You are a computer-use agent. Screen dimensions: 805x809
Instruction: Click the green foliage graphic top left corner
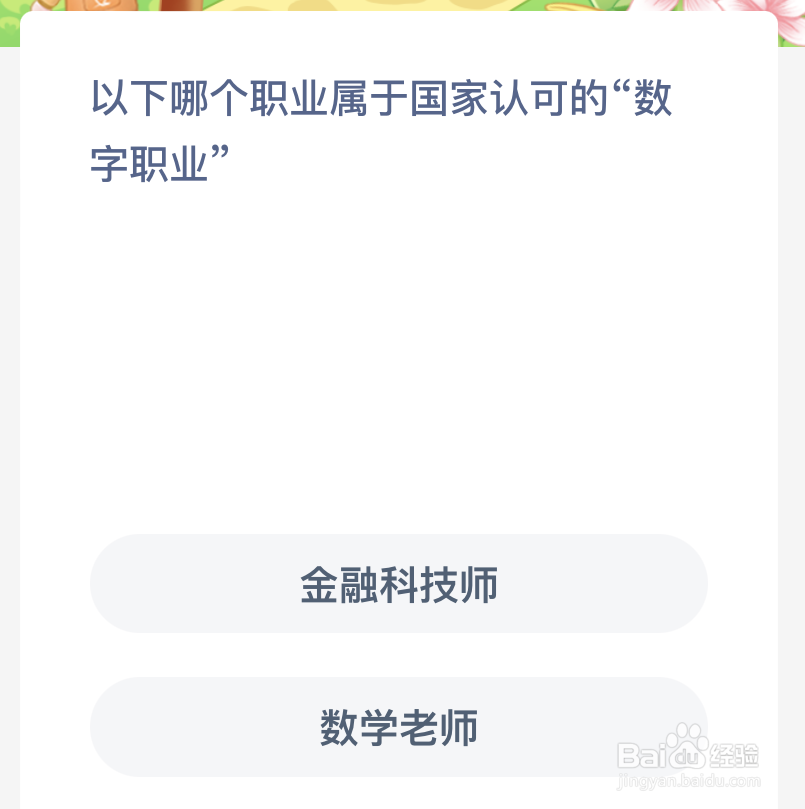10,20
